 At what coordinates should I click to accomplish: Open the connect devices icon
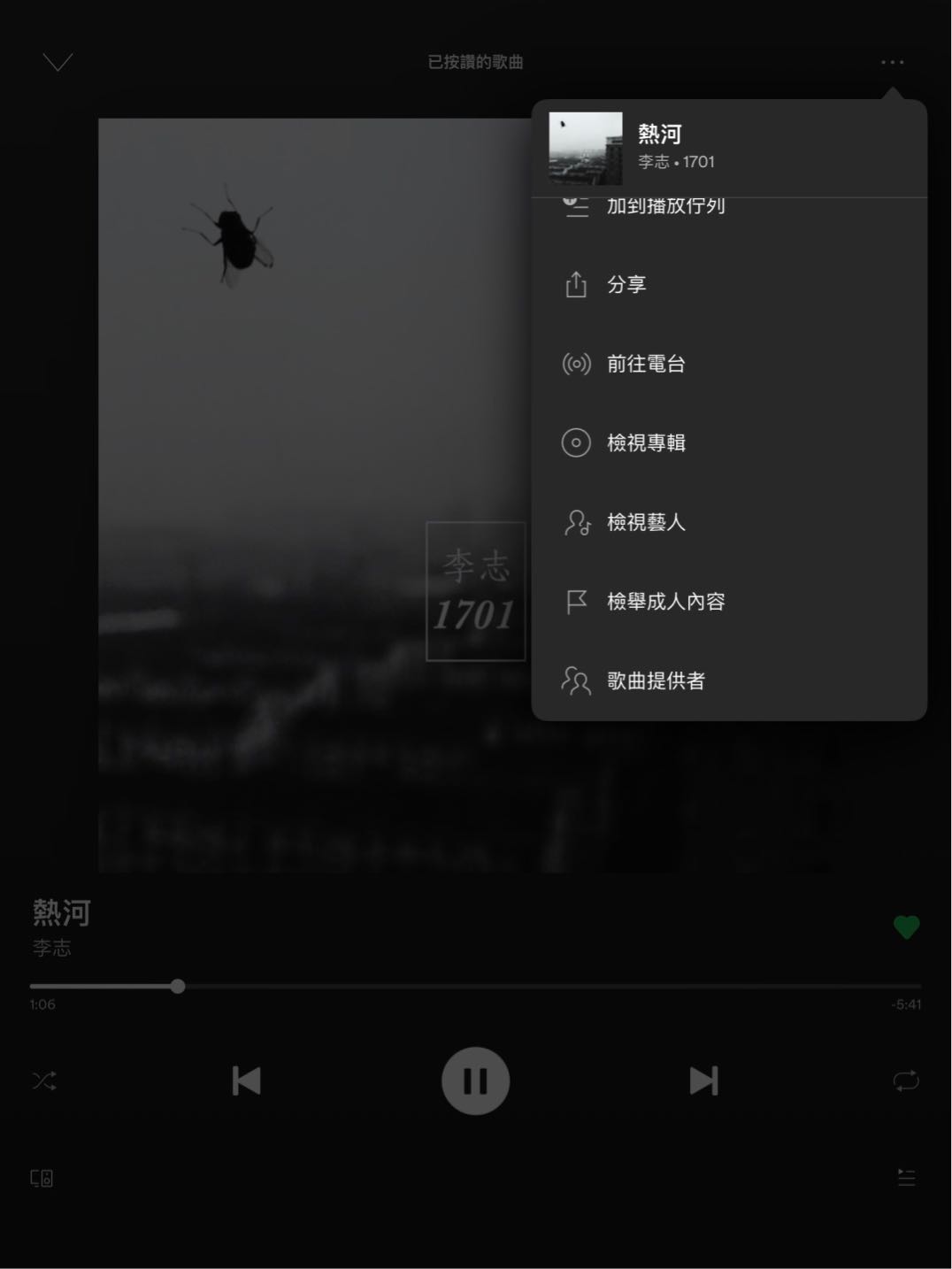pos(42,1178)
